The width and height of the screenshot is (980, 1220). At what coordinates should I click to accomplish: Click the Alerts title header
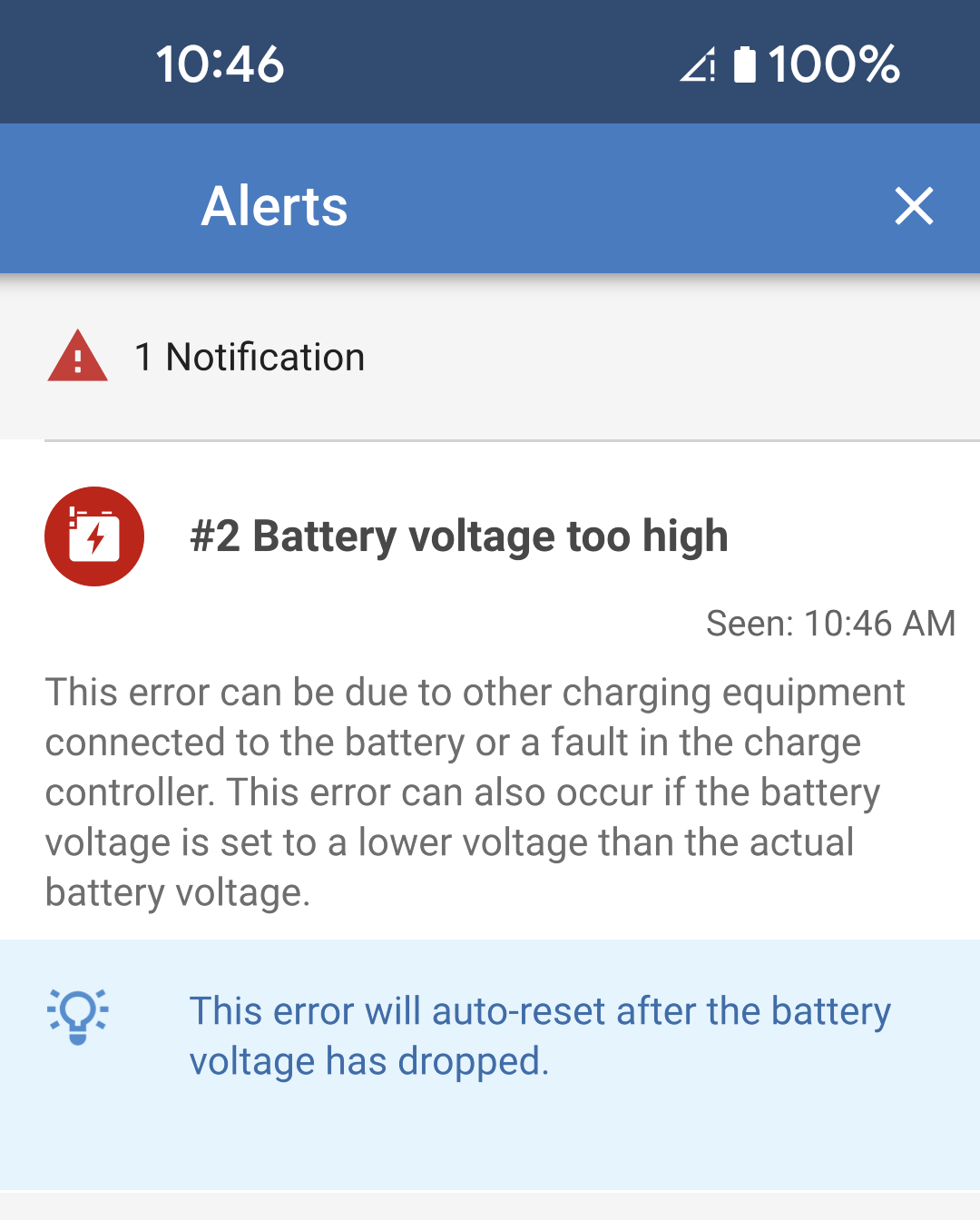273,206
